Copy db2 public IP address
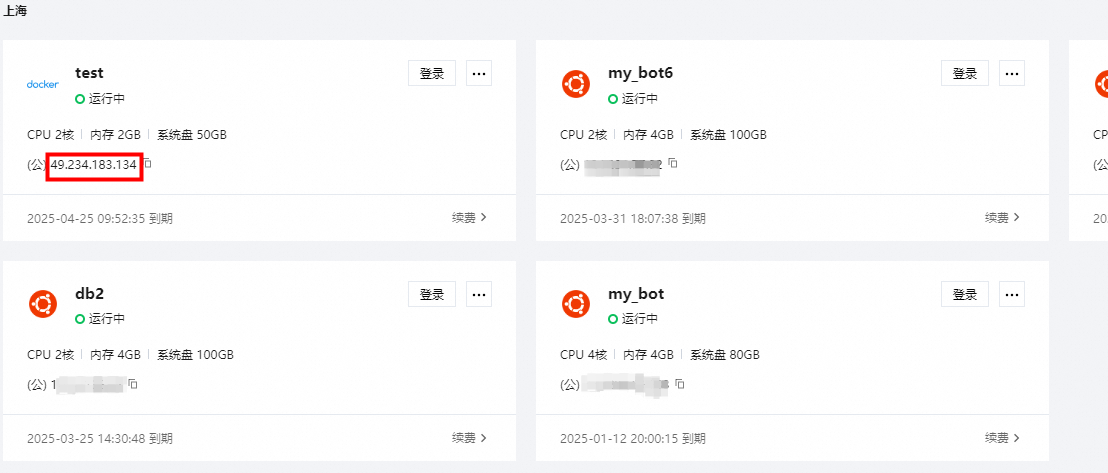The width and height of the screenshot is (1108, 473). 133,384
